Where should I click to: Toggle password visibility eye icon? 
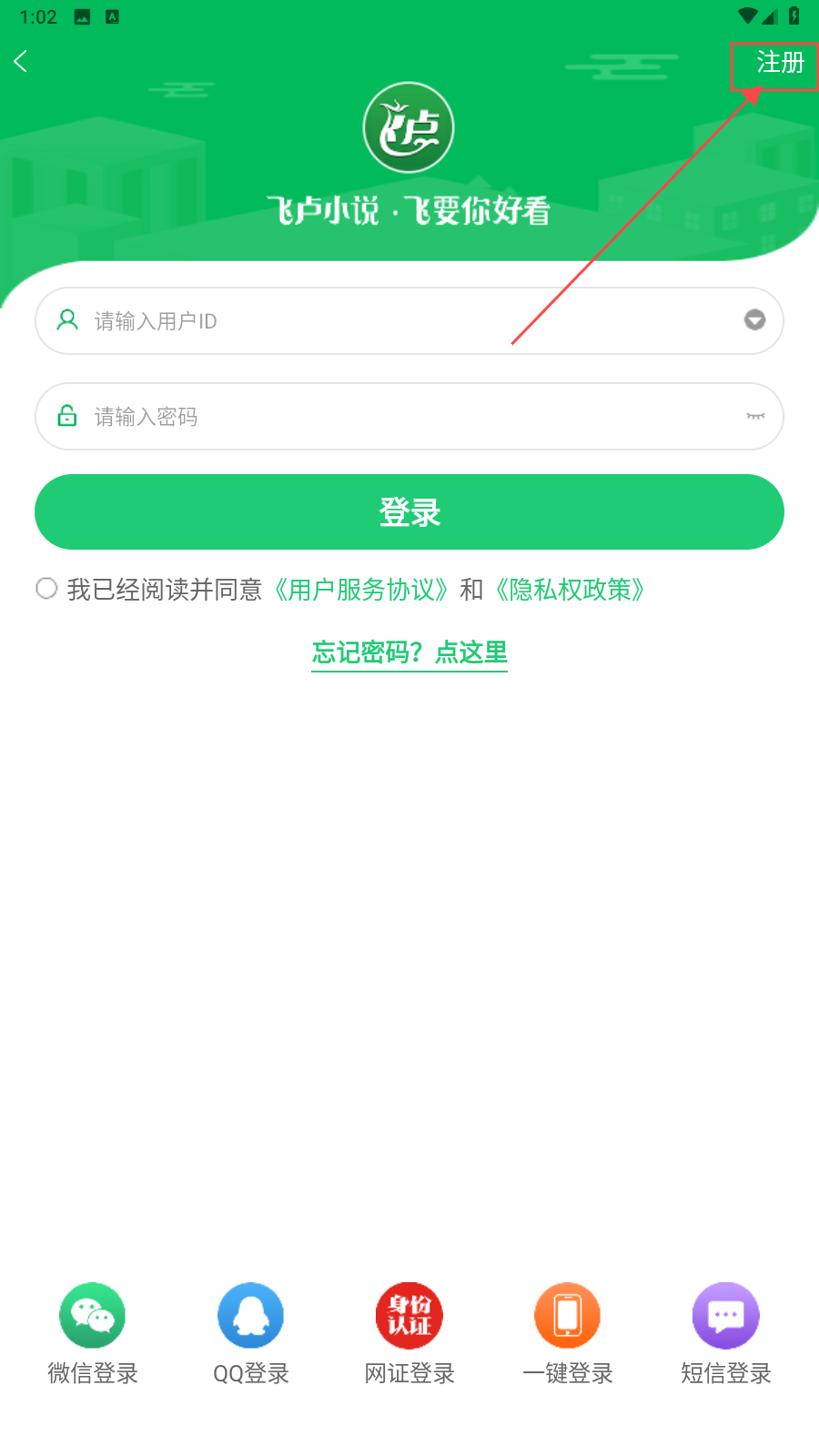(755, 417)
